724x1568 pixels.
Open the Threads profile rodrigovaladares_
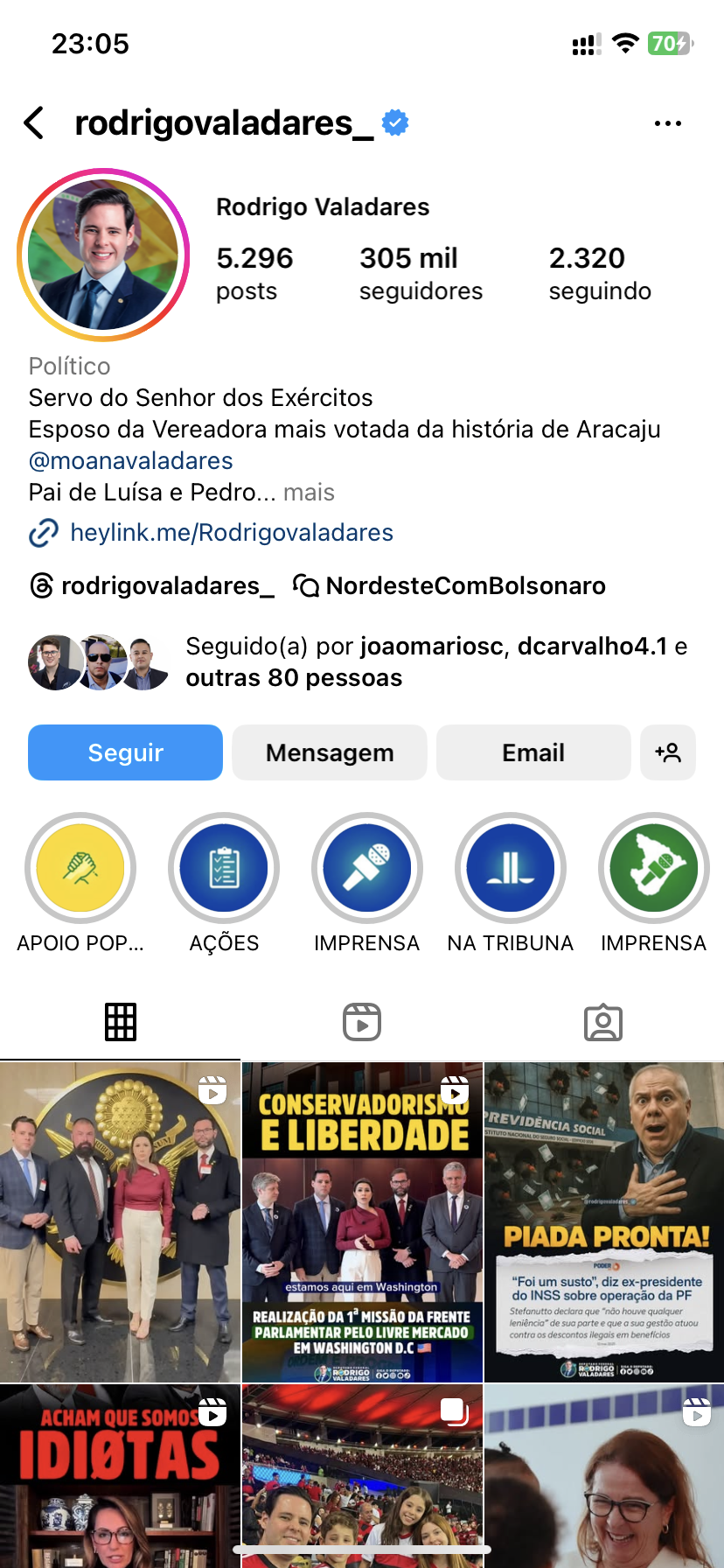click(153, 585)
